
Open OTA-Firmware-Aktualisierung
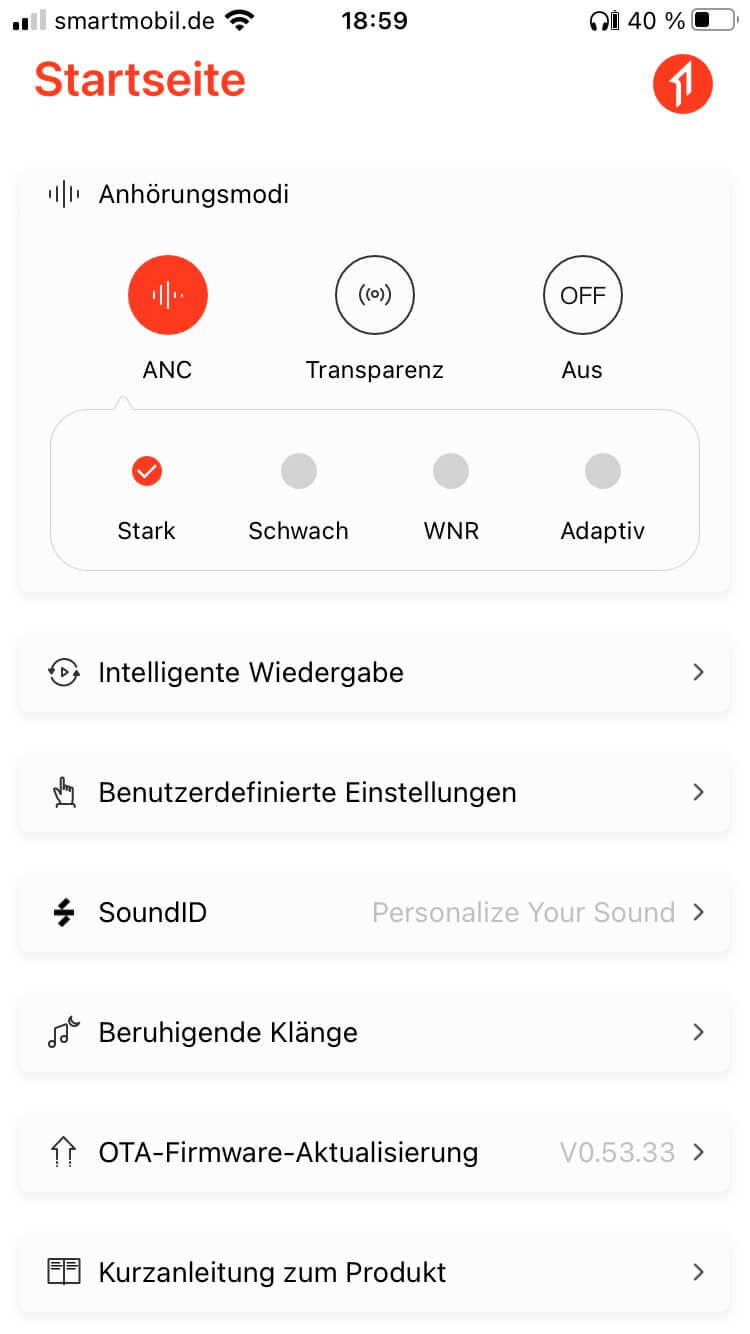click(375, 1153)
